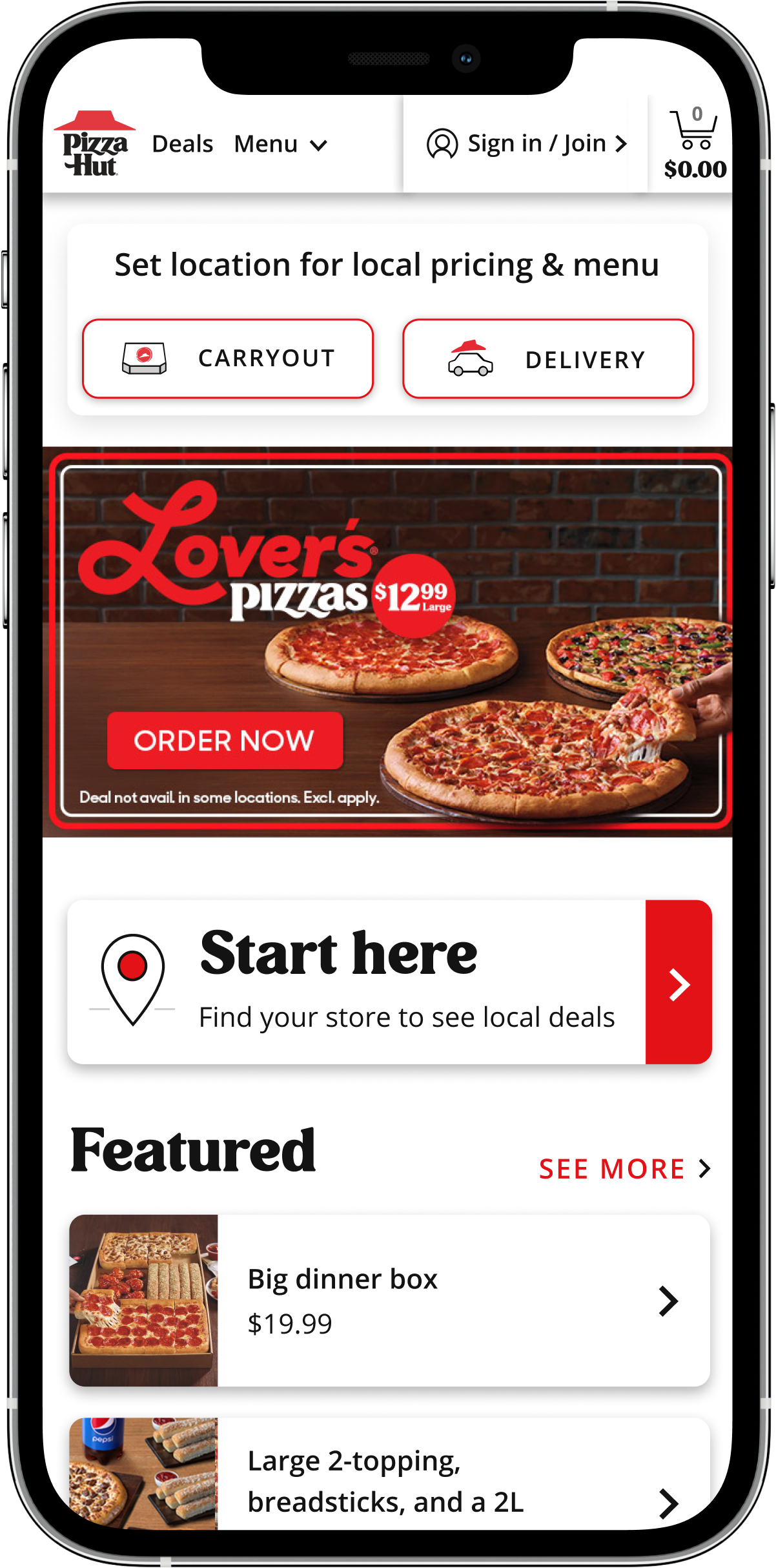
Task: Open Start here store finder
Action: tap(389, 982)
